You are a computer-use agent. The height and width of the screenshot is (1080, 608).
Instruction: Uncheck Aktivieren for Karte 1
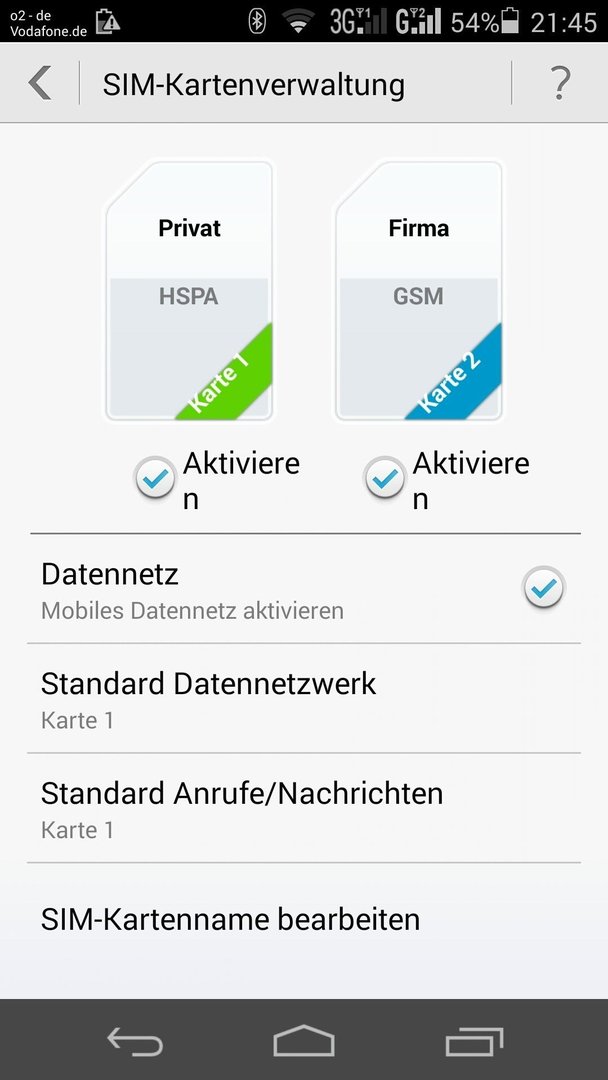(155, 478)
